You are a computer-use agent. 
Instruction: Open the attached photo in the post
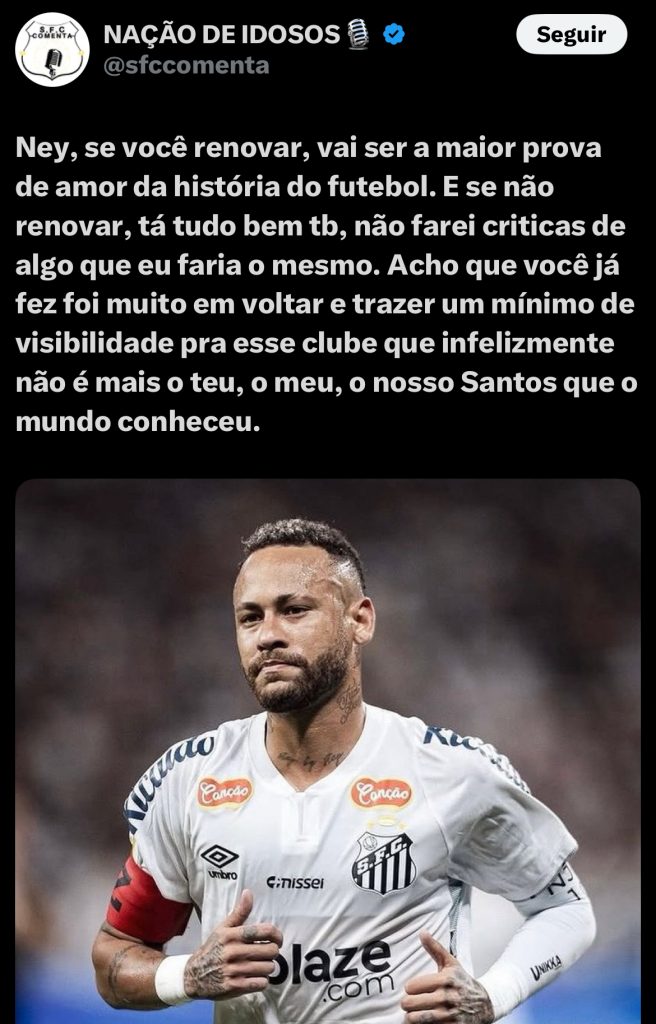pyautogui.click(x=328, y=750)
